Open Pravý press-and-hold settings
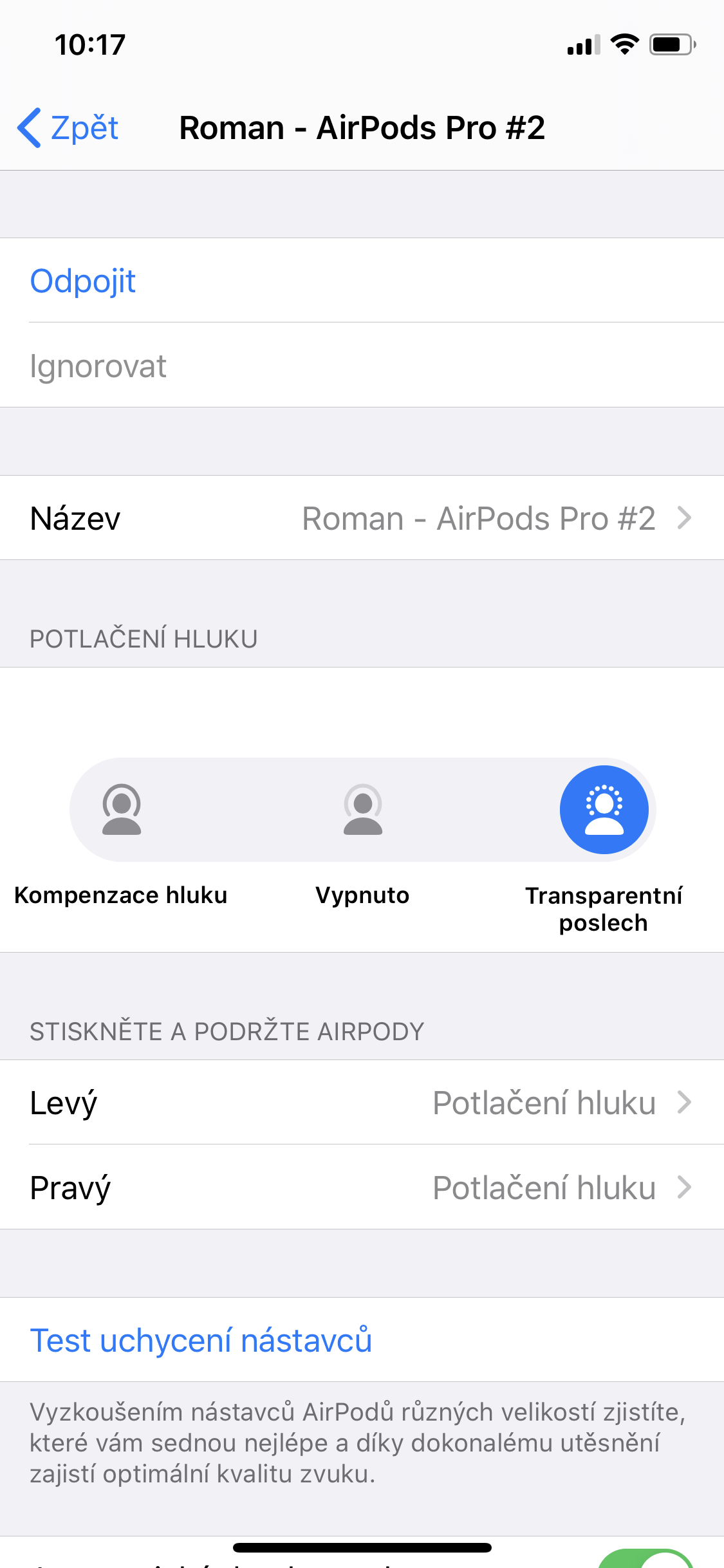 click(362, 1188)
